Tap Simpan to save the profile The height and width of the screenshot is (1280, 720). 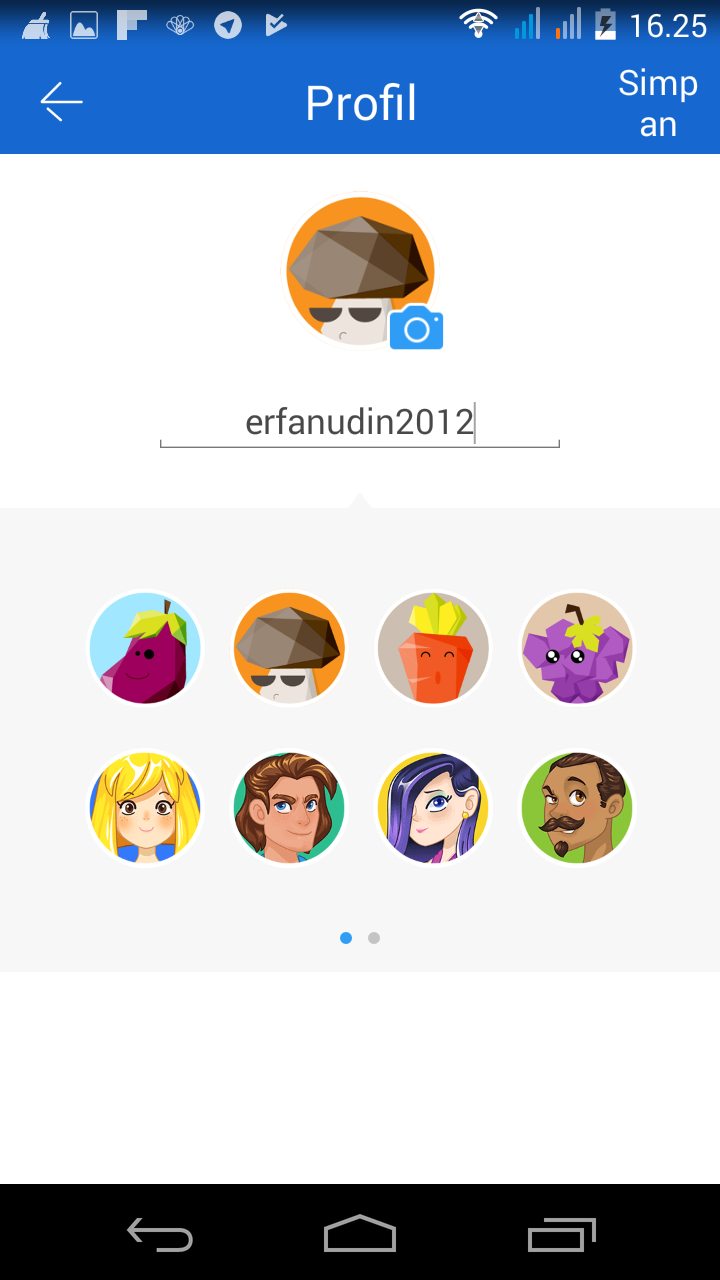pyautogui.click(x=657, y=103)
